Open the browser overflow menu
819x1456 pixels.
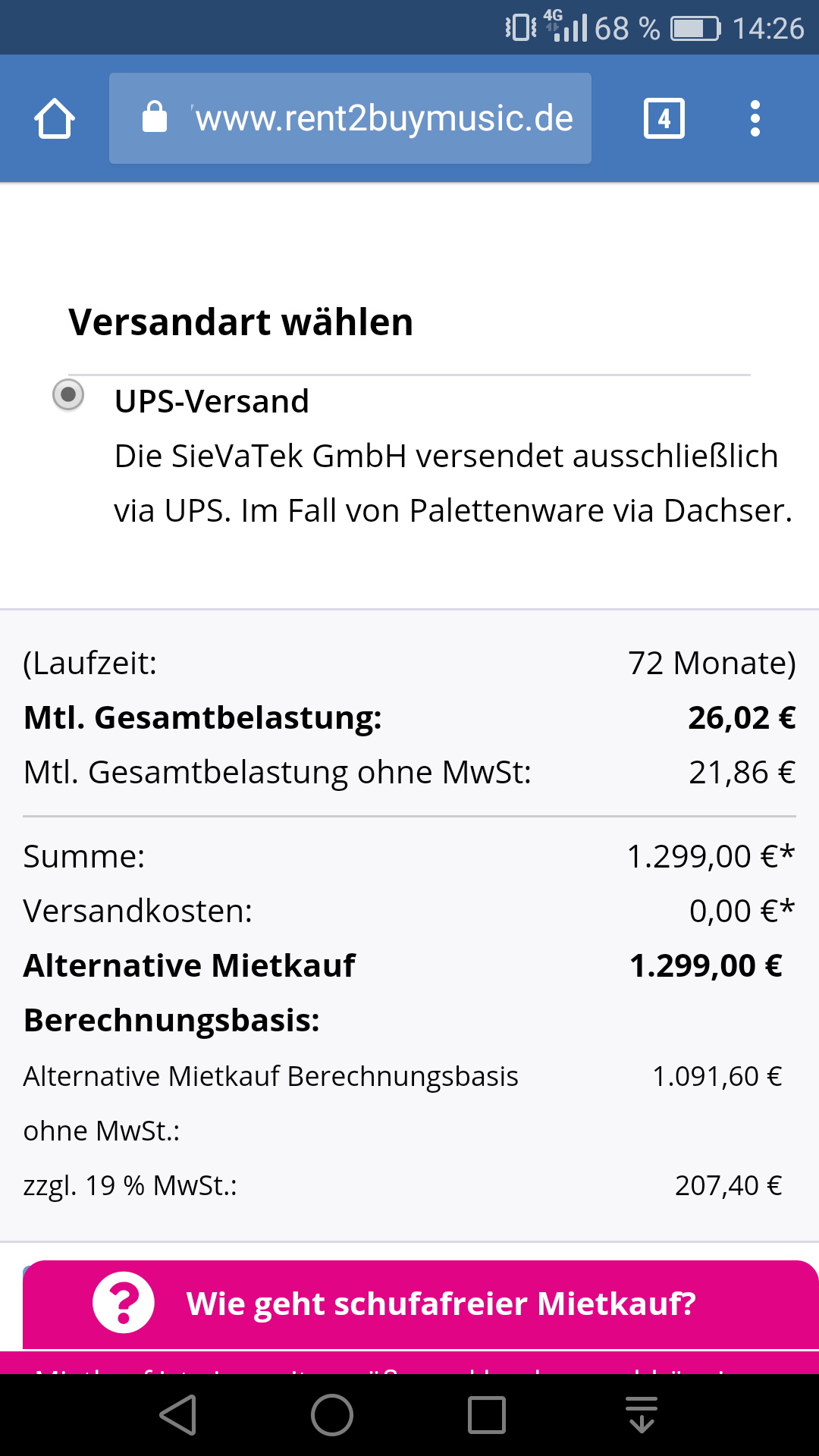click(x=755, y=119)
